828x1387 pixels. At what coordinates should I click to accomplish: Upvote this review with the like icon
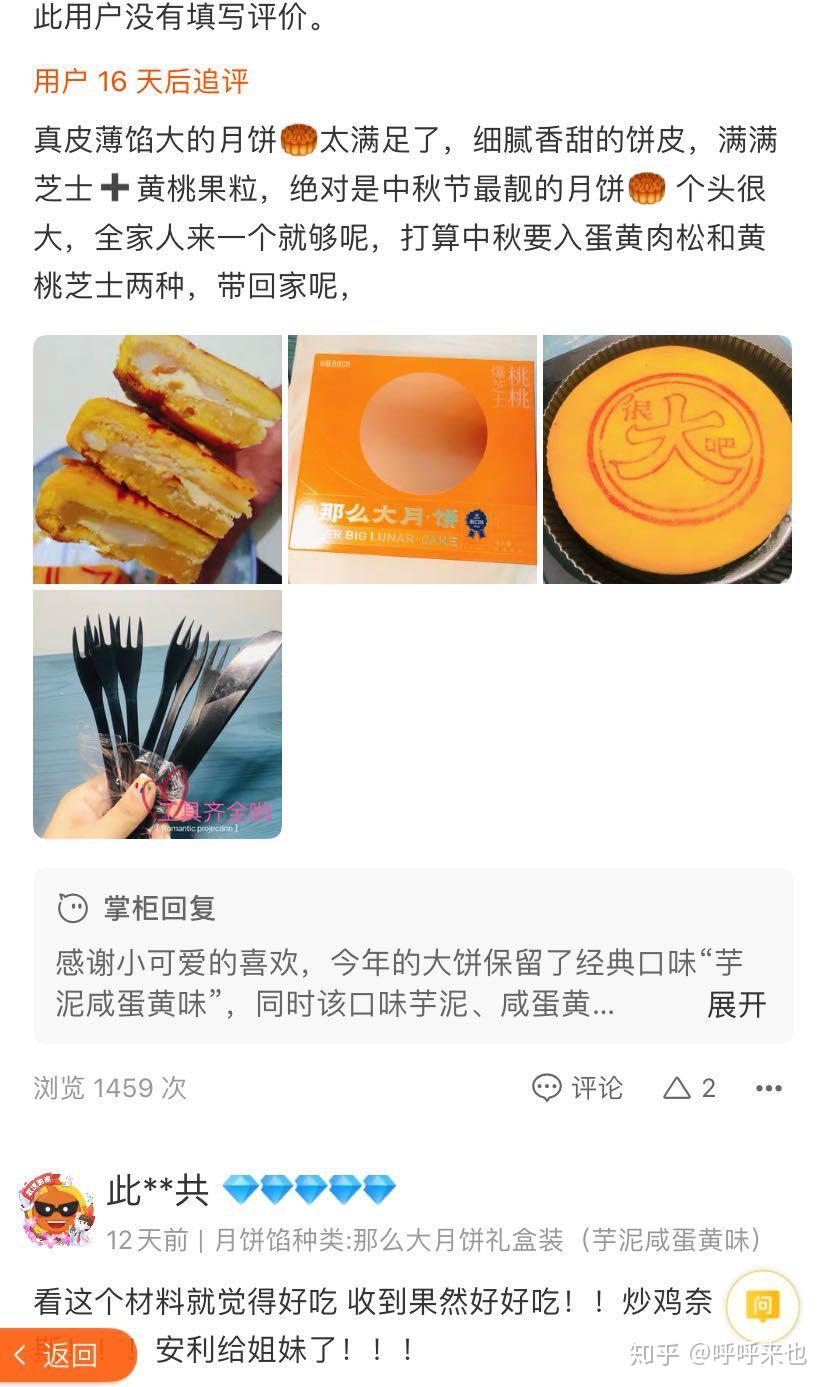(x=678, y=1088)
